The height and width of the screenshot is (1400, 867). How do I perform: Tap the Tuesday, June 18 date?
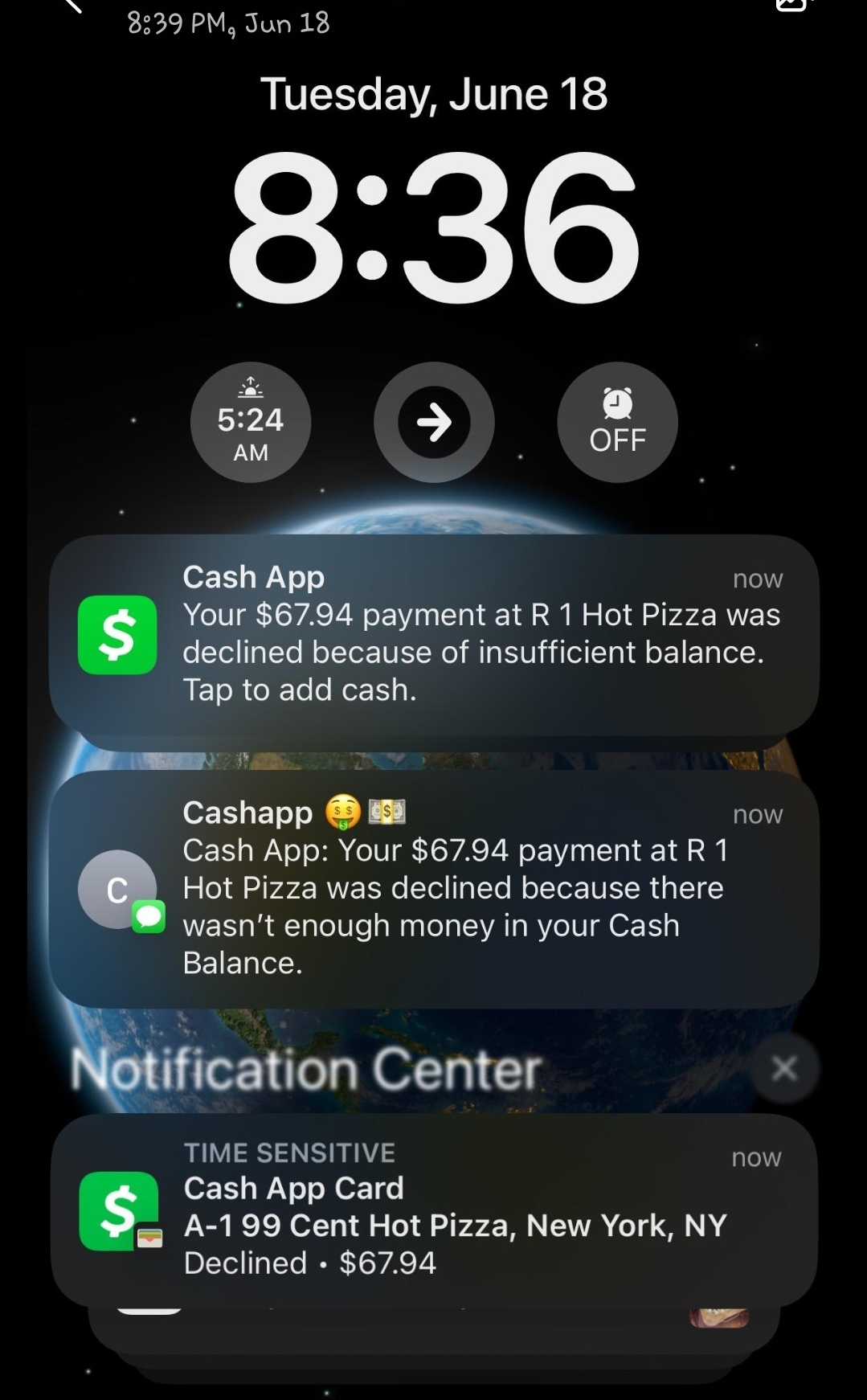click(434, 94)
